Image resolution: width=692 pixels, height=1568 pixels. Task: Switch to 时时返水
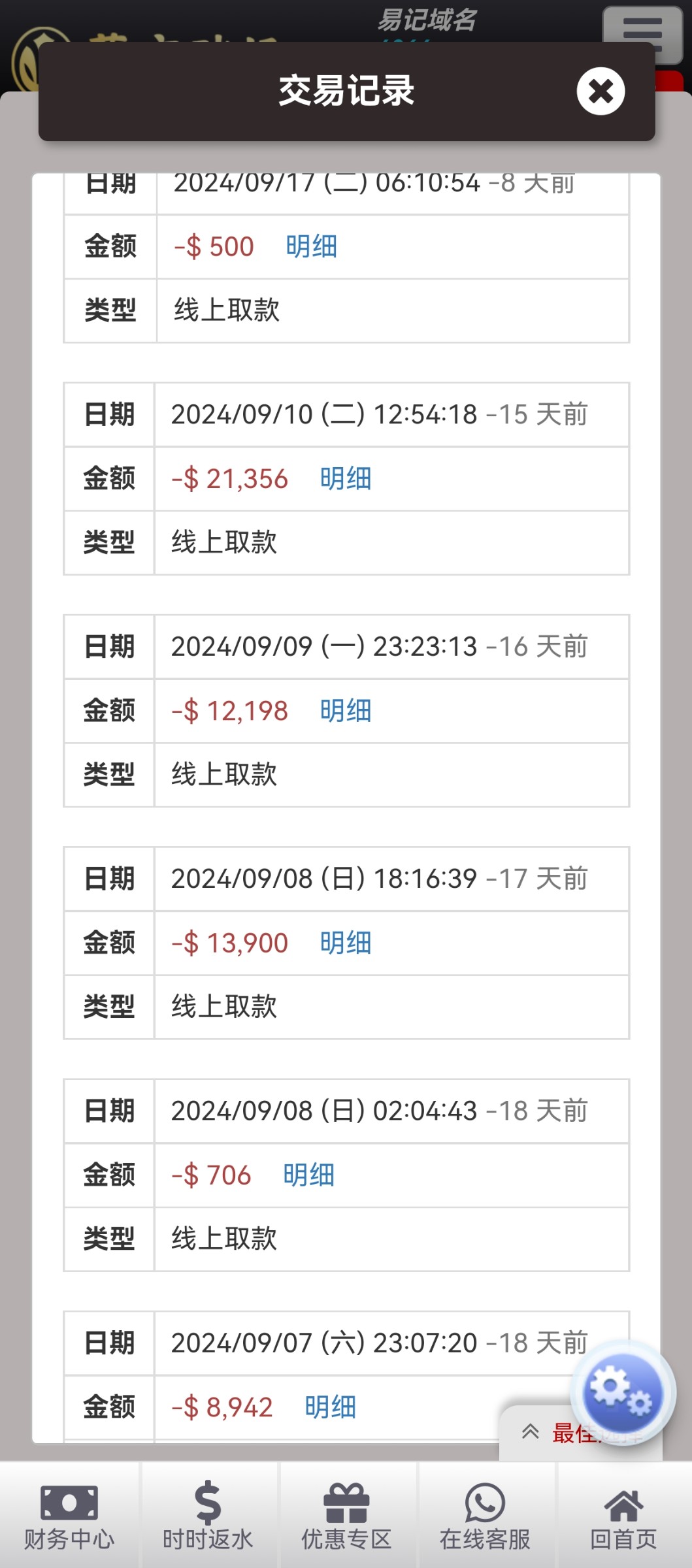pyautogui.click(x=208, y=1516)
